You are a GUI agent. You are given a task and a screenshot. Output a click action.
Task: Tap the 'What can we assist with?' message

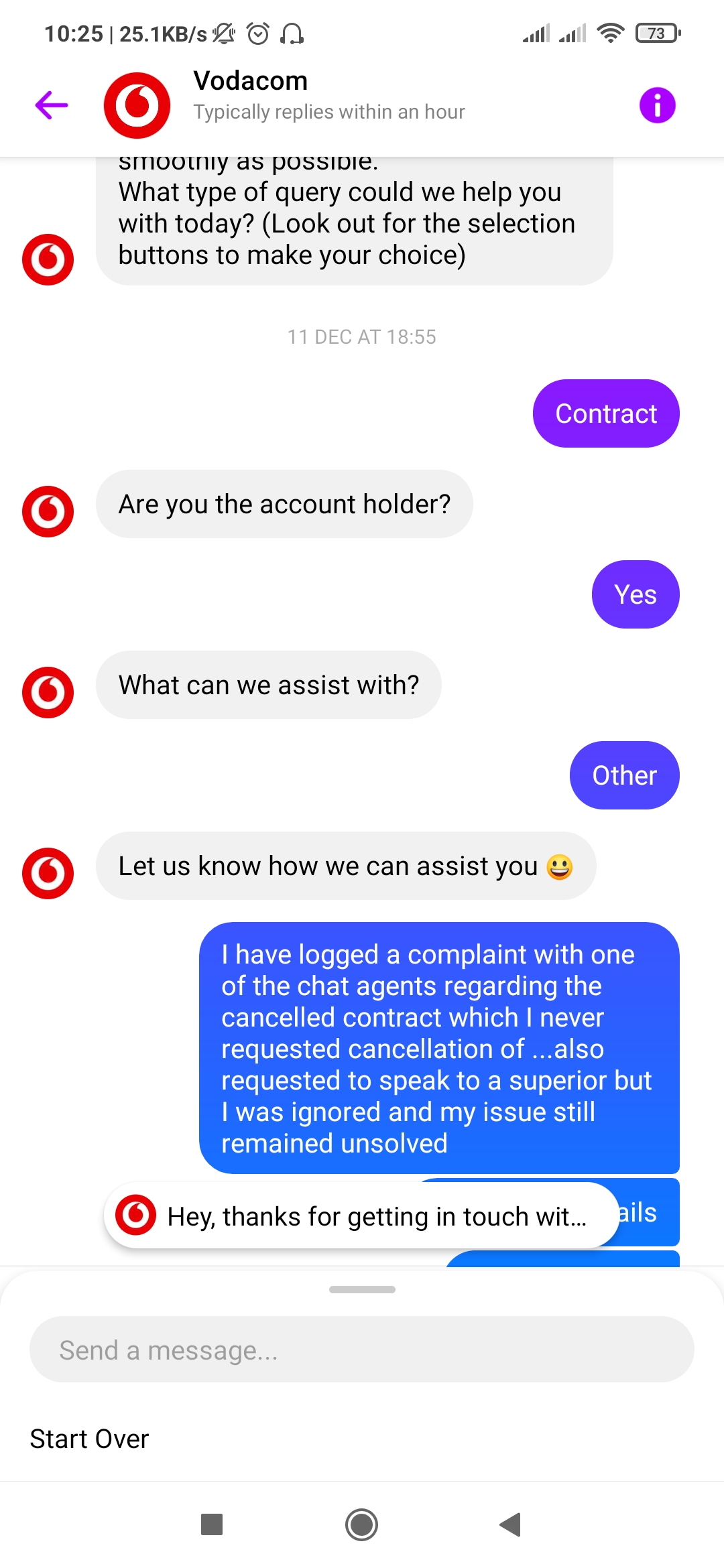(269, 684)
